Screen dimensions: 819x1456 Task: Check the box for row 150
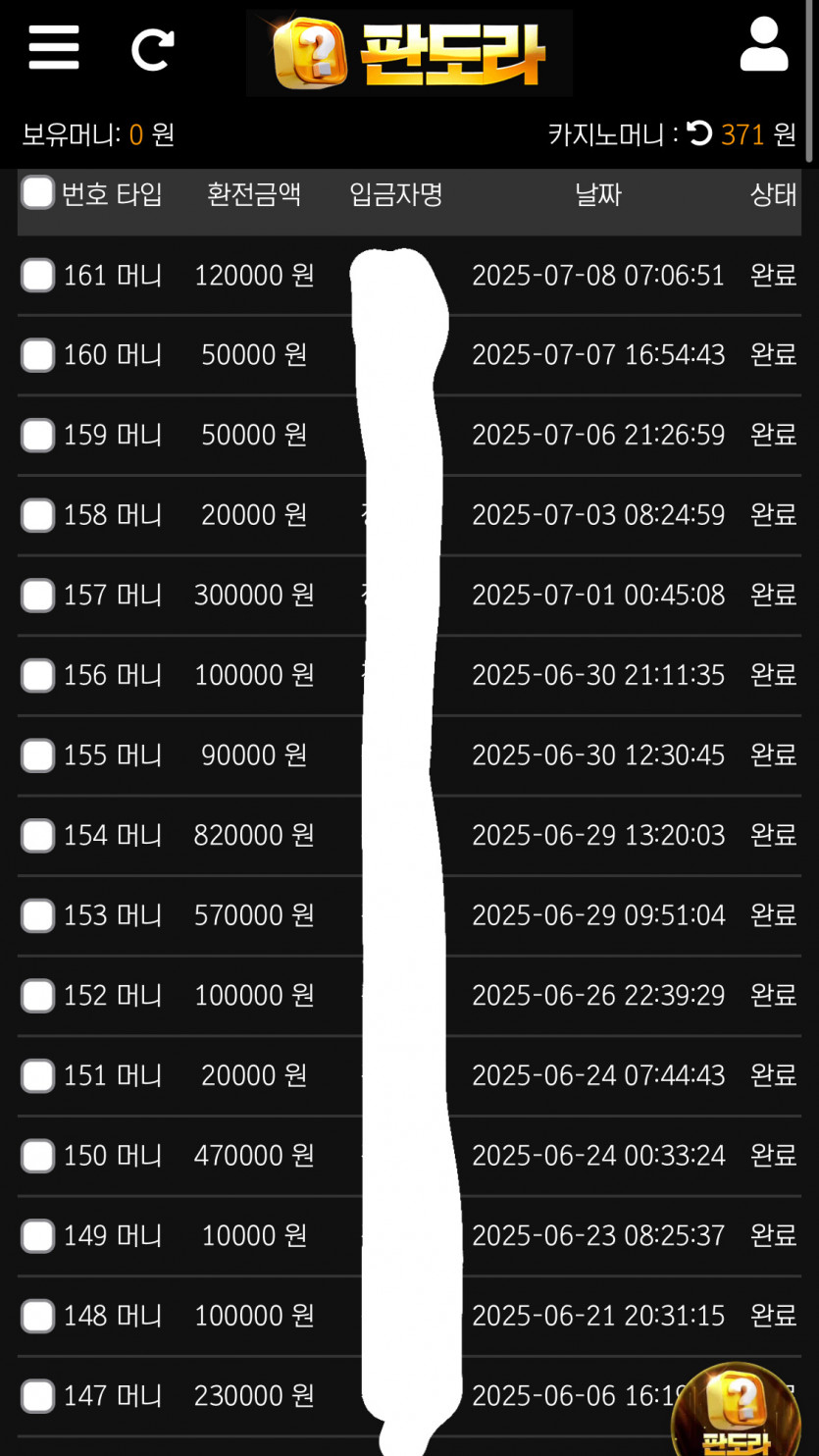[x=38, y=1156]
